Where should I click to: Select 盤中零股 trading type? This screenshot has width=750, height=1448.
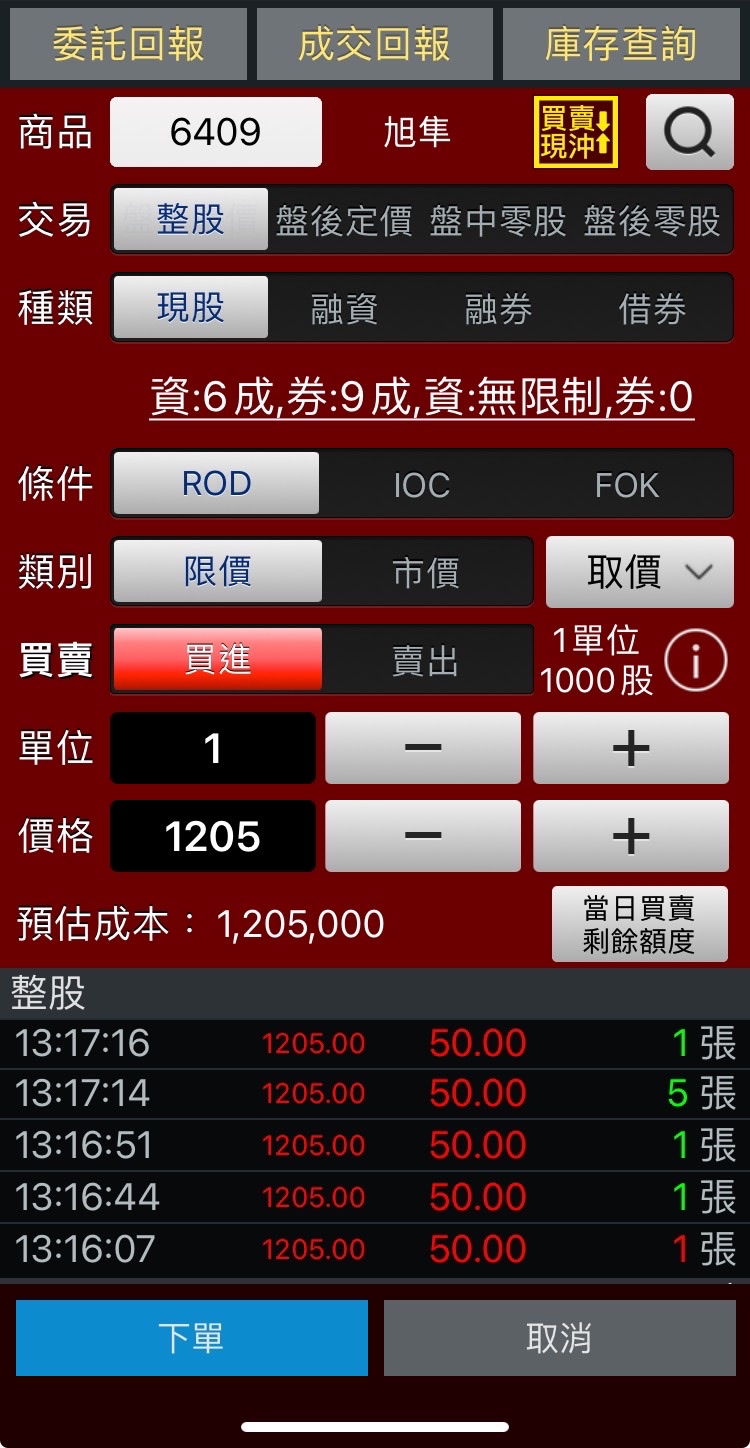pyautogui.click(x=498, y=220)
